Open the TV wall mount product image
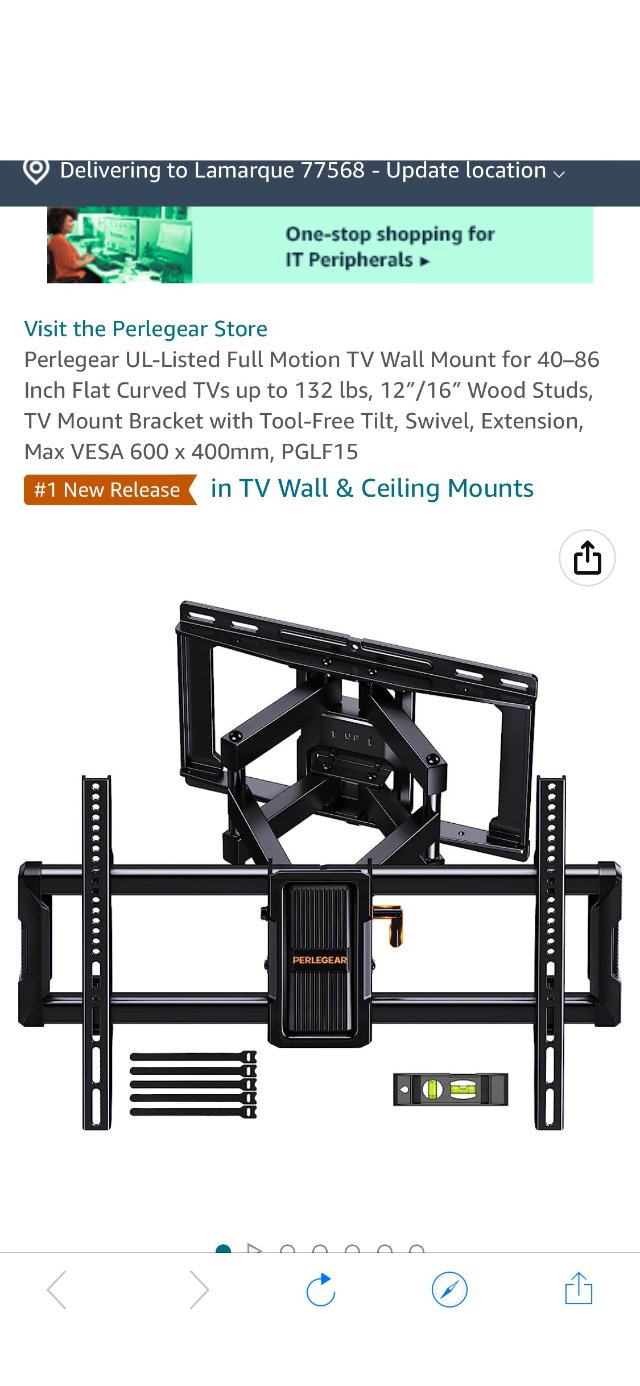The width and height of the screenshot is (640, 1386). pyautogui.click(x=320, y=865)
